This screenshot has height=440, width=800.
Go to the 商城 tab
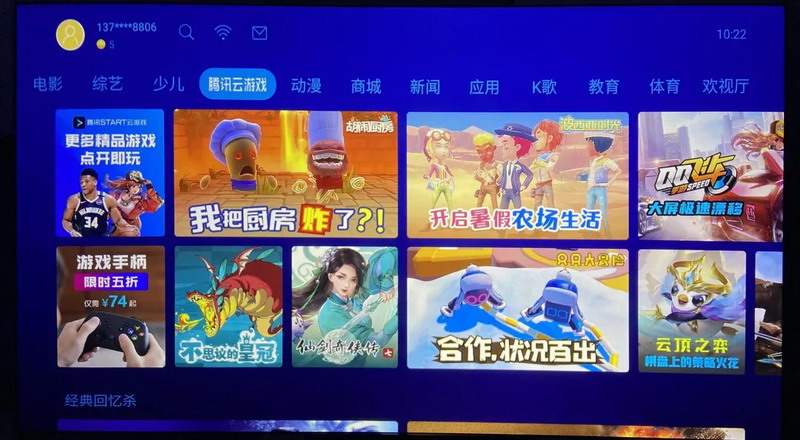tap(366, 86)
